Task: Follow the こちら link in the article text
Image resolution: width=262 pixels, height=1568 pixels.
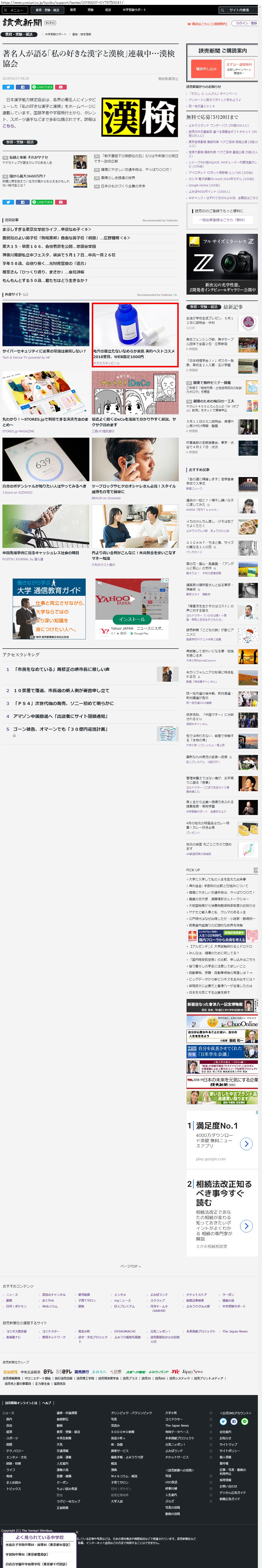Action: coord(9,126)
